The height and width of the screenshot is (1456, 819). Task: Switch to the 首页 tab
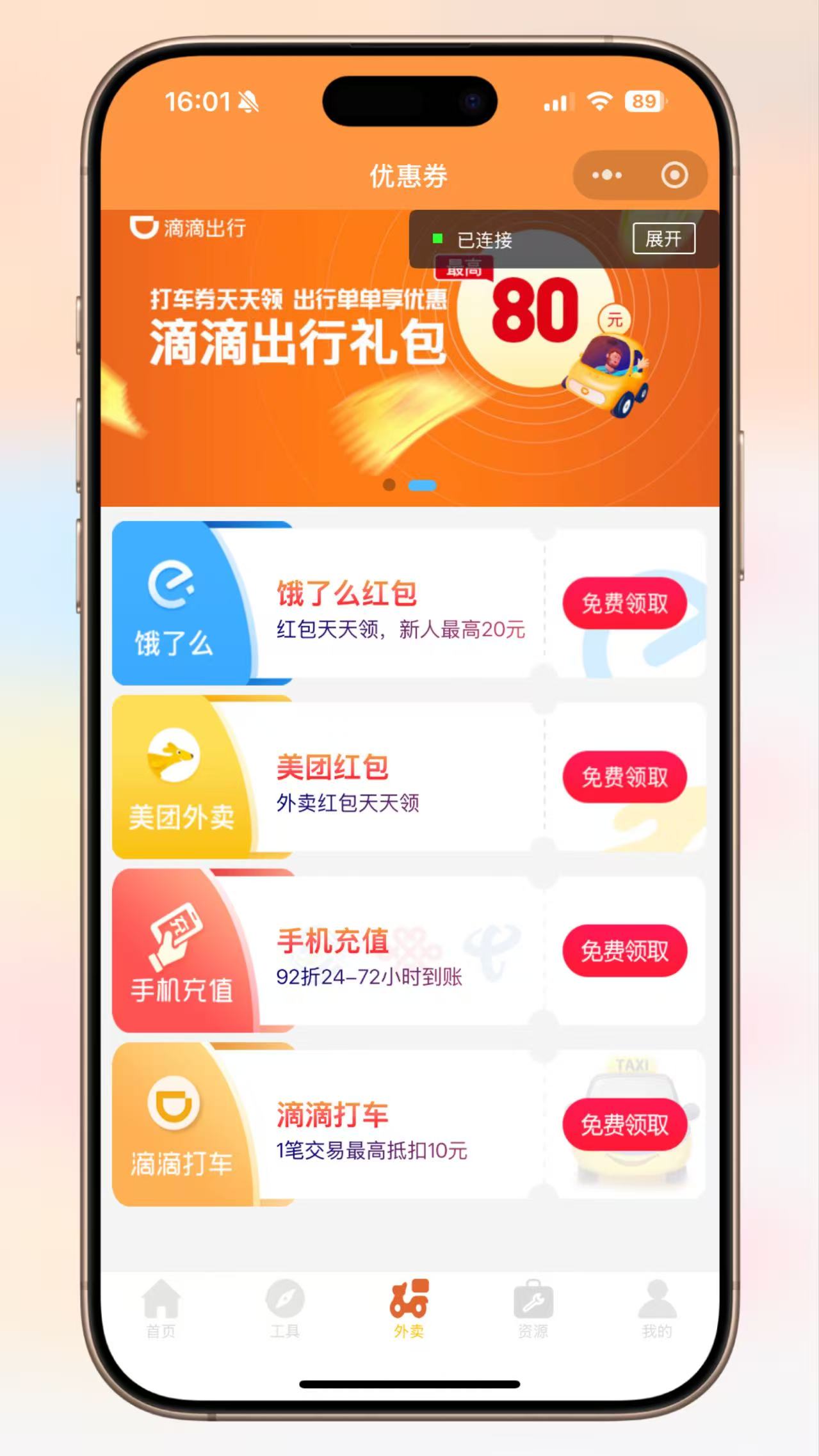click(161, 1309)
